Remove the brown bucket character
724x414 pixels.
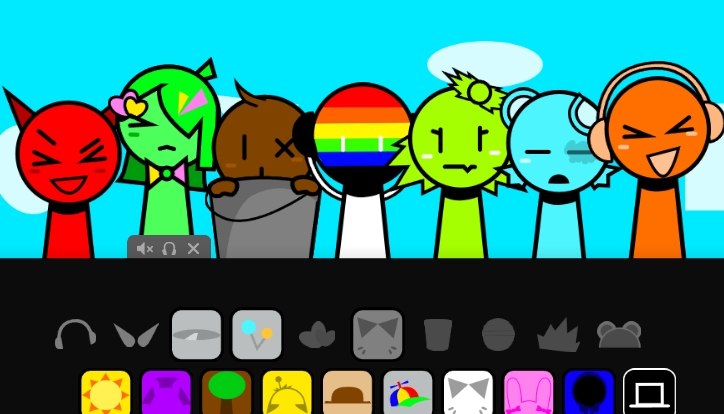coord(194,248)
